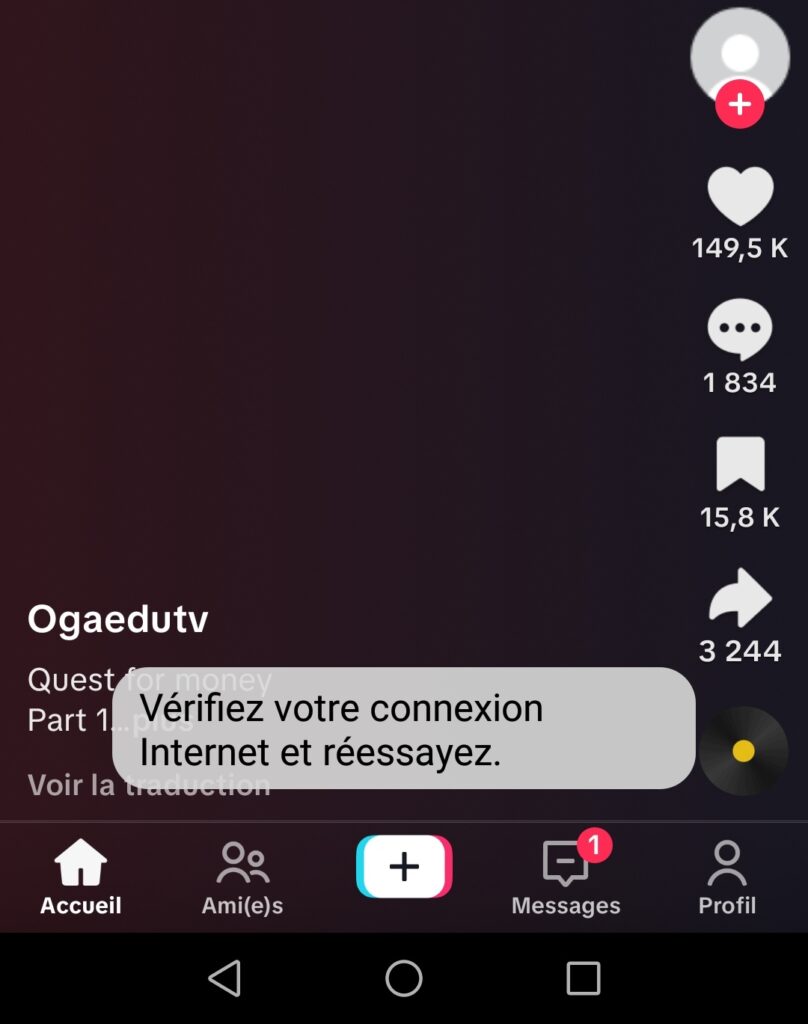Create a new video with the plus button
Viewport: 808px width, 1024px height.
click(x=404, y=866)
